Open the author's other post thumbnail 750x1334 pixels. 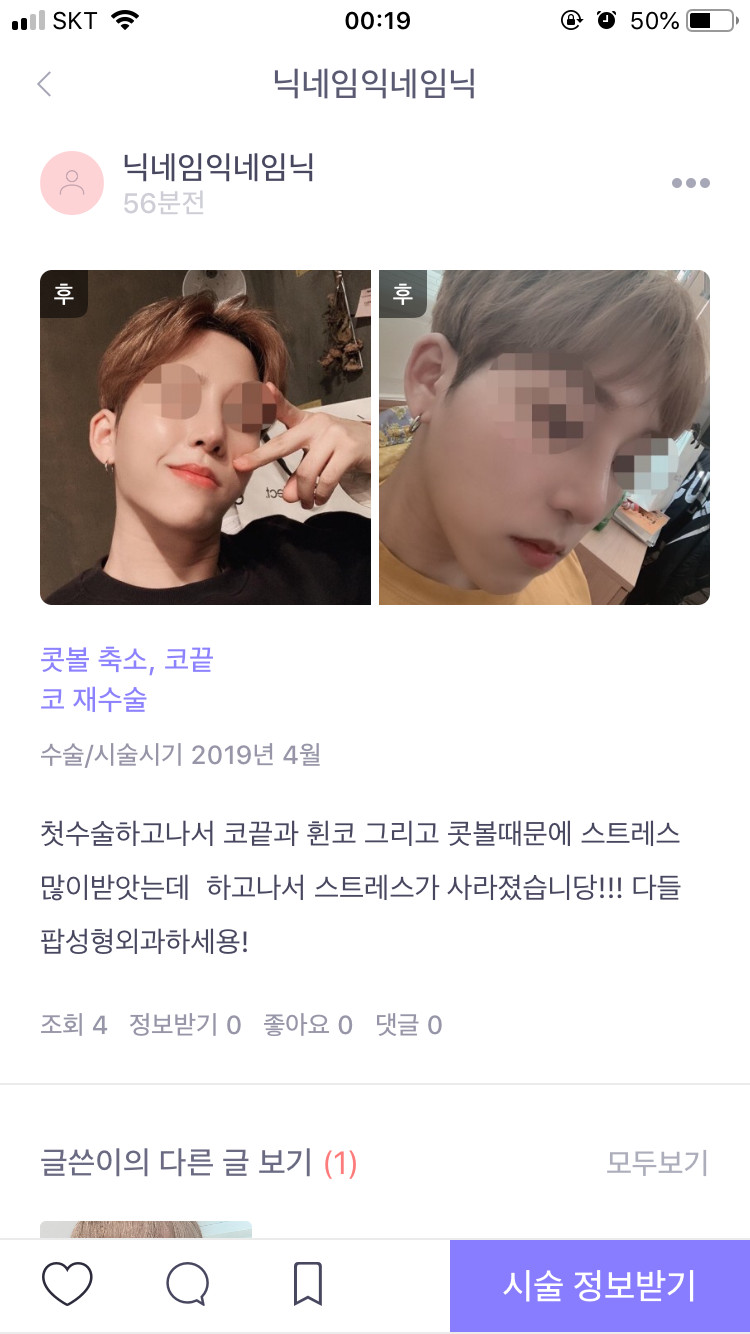(x=146, y=1230)
